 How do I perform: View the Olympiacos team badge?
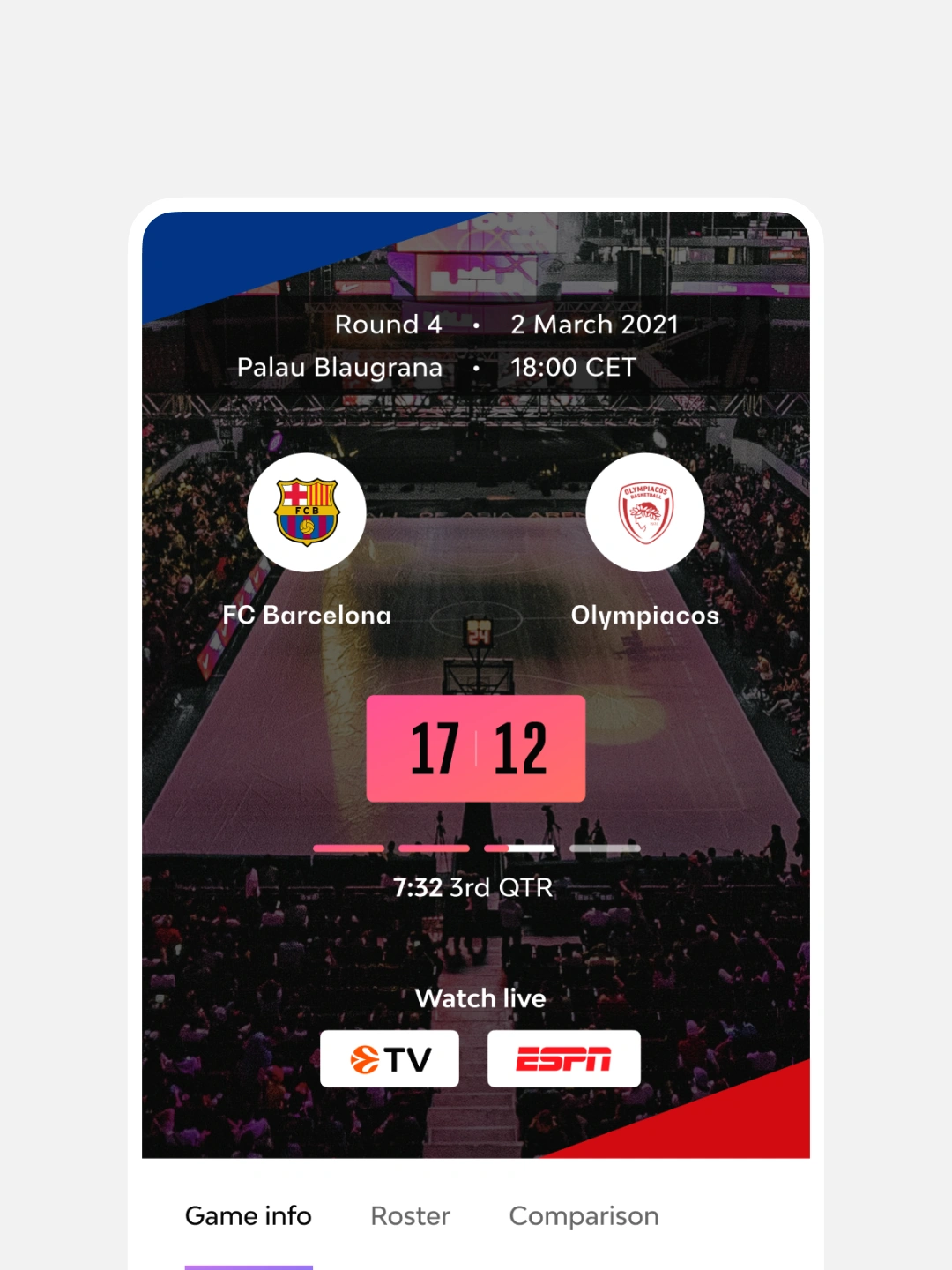(x=645, y=512)
